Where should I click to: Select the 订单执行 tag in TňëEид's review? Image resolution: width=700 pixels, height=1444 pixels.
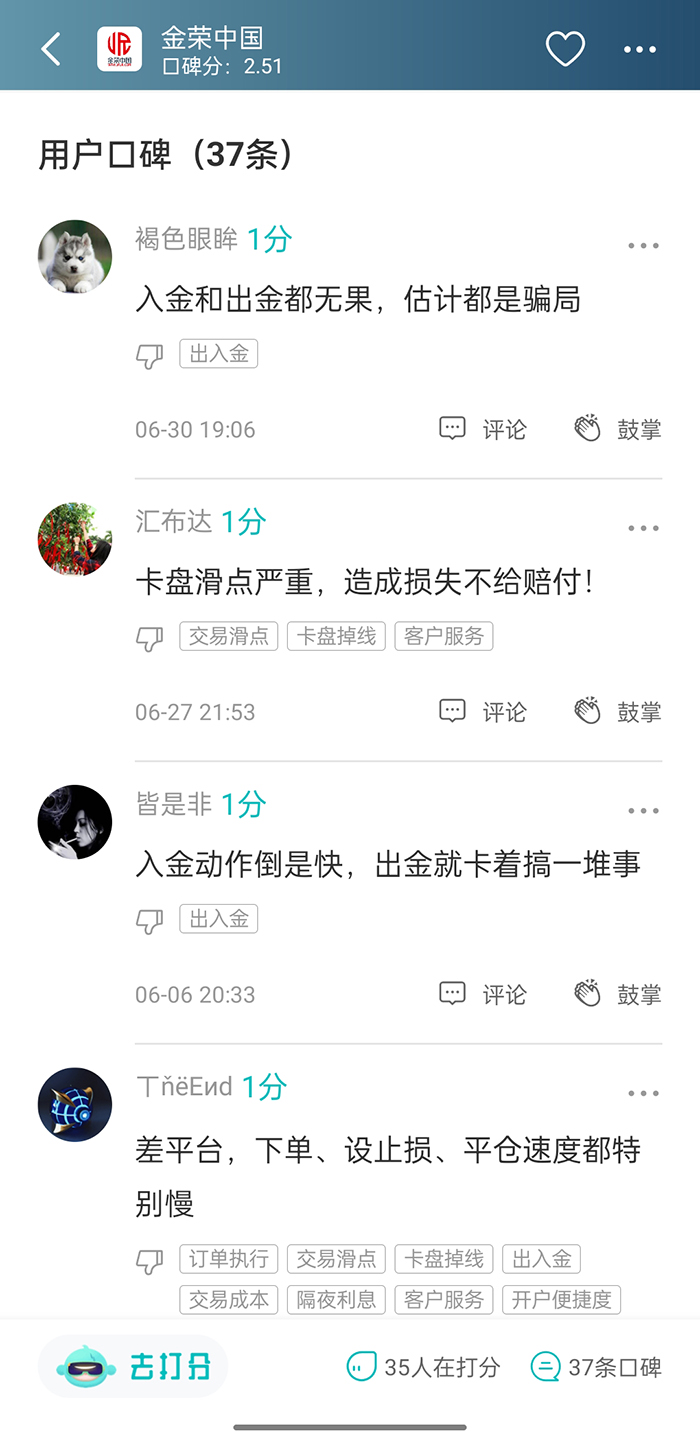click(x=229, y=1259)
